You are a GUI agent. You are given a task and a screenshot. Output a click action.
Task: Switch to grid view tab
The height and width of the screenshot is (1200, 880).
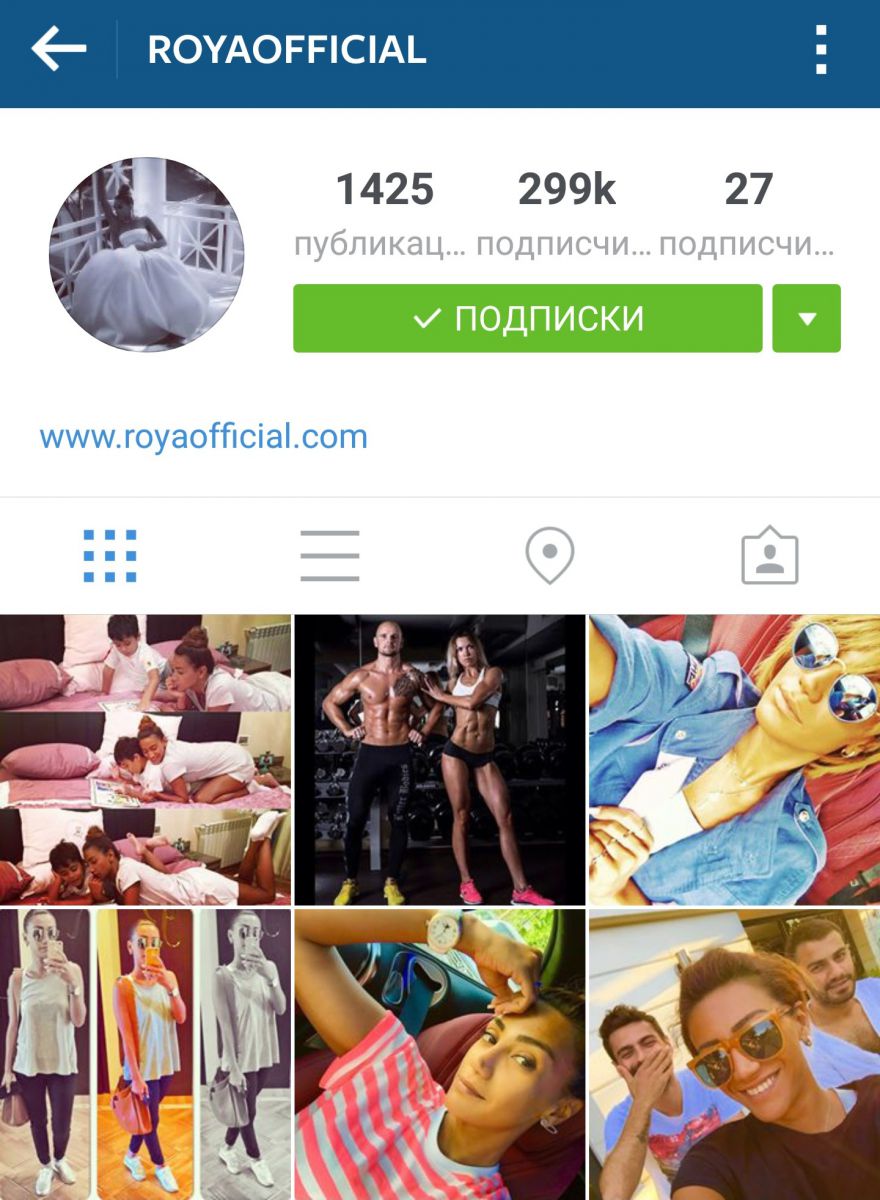pos(110,555)
